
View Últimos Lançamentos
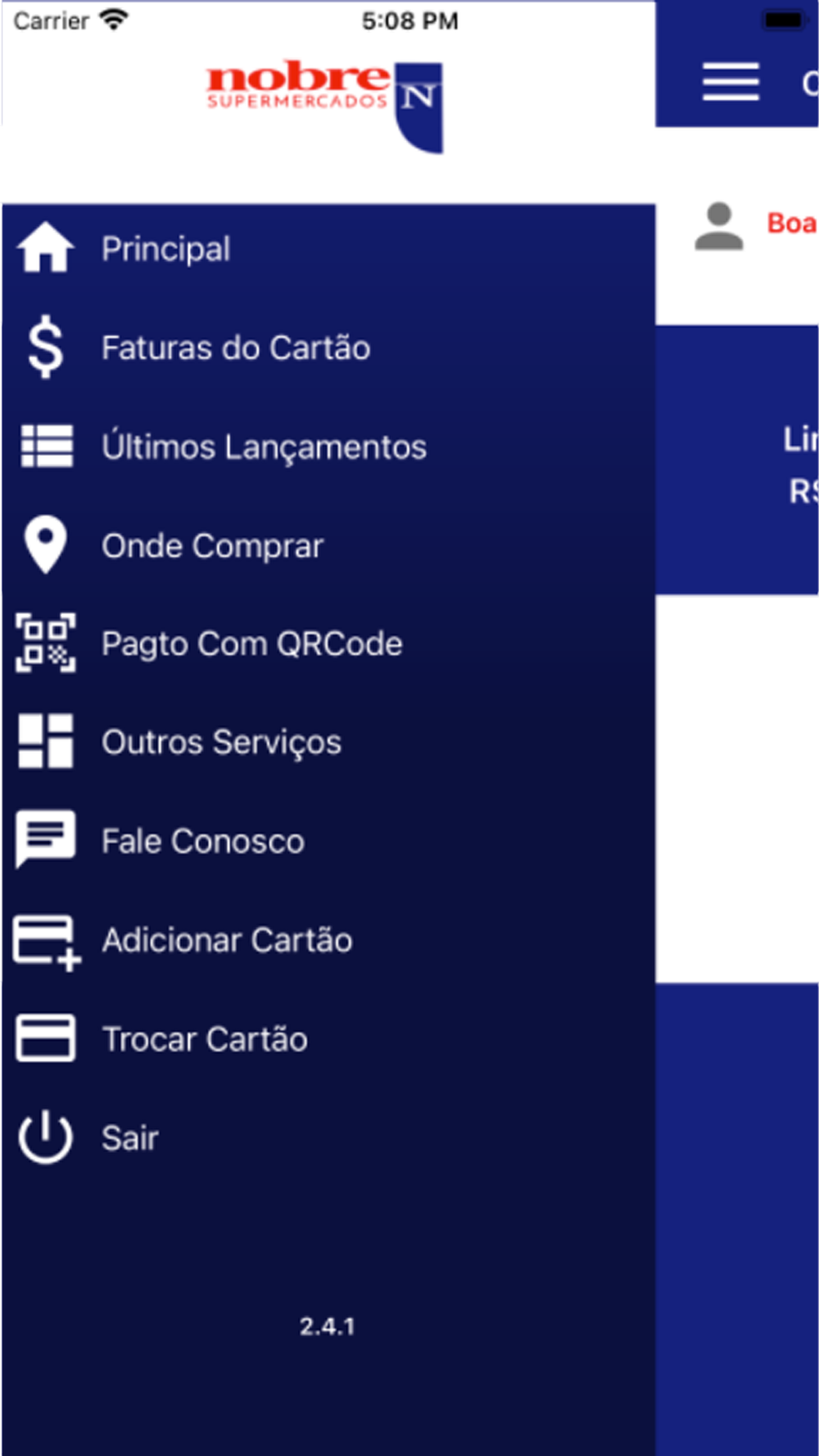(328, 446)
